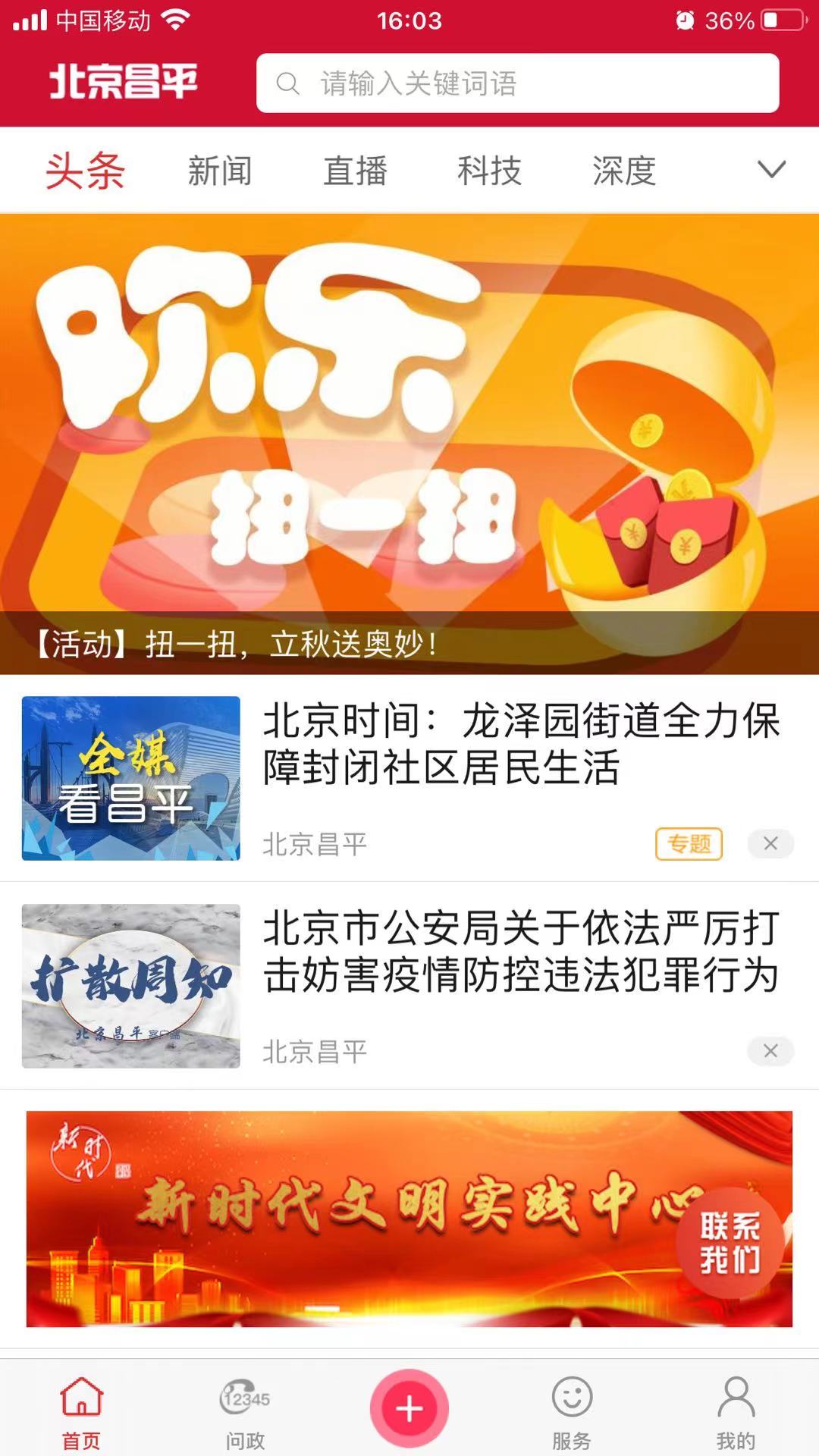Screen dimensions: 819x1456
Task: Dismiss the 龙泽园街道 news item
Action: [x=771, y=843]
